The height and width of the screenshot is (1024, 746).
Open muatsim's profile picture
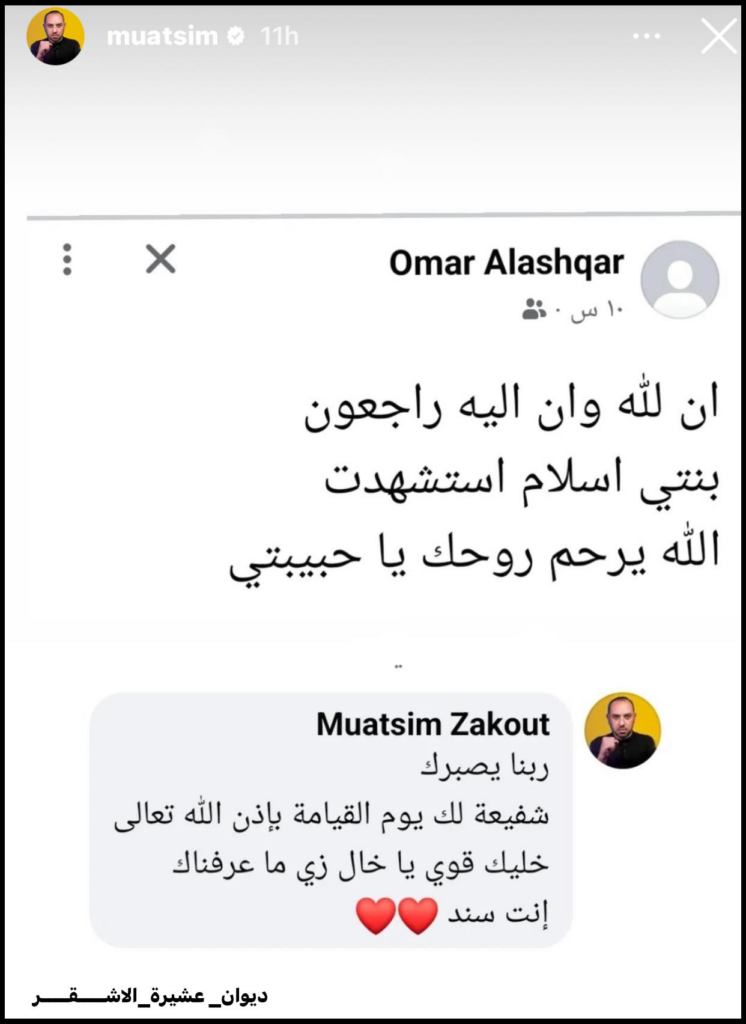(55, 37)
